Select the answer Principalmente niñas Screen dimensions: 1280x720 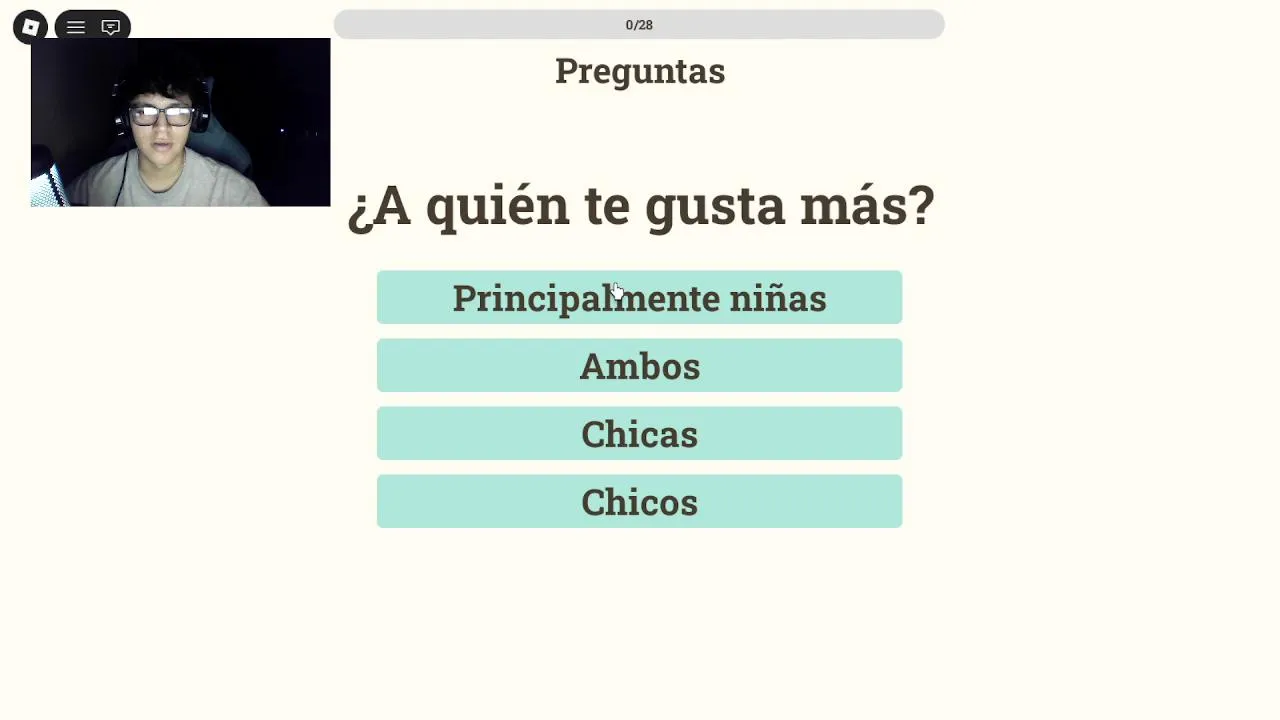[x=639, y=298]
